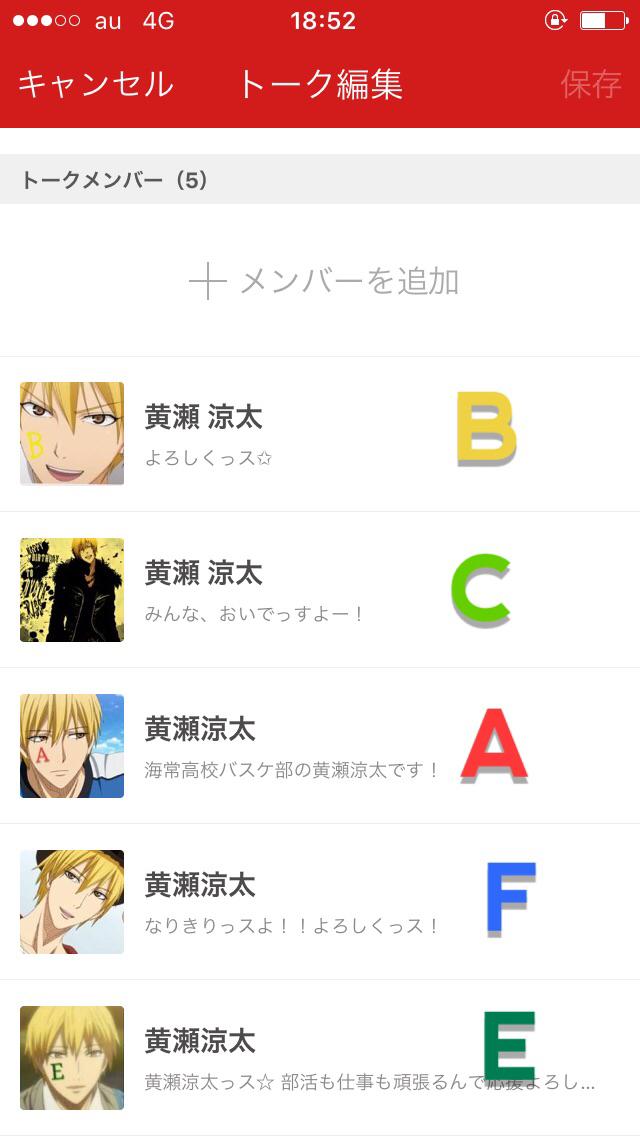
Task: Open the member saying 部活も仕事も頑張るんで
Action: pos(320,1058)
